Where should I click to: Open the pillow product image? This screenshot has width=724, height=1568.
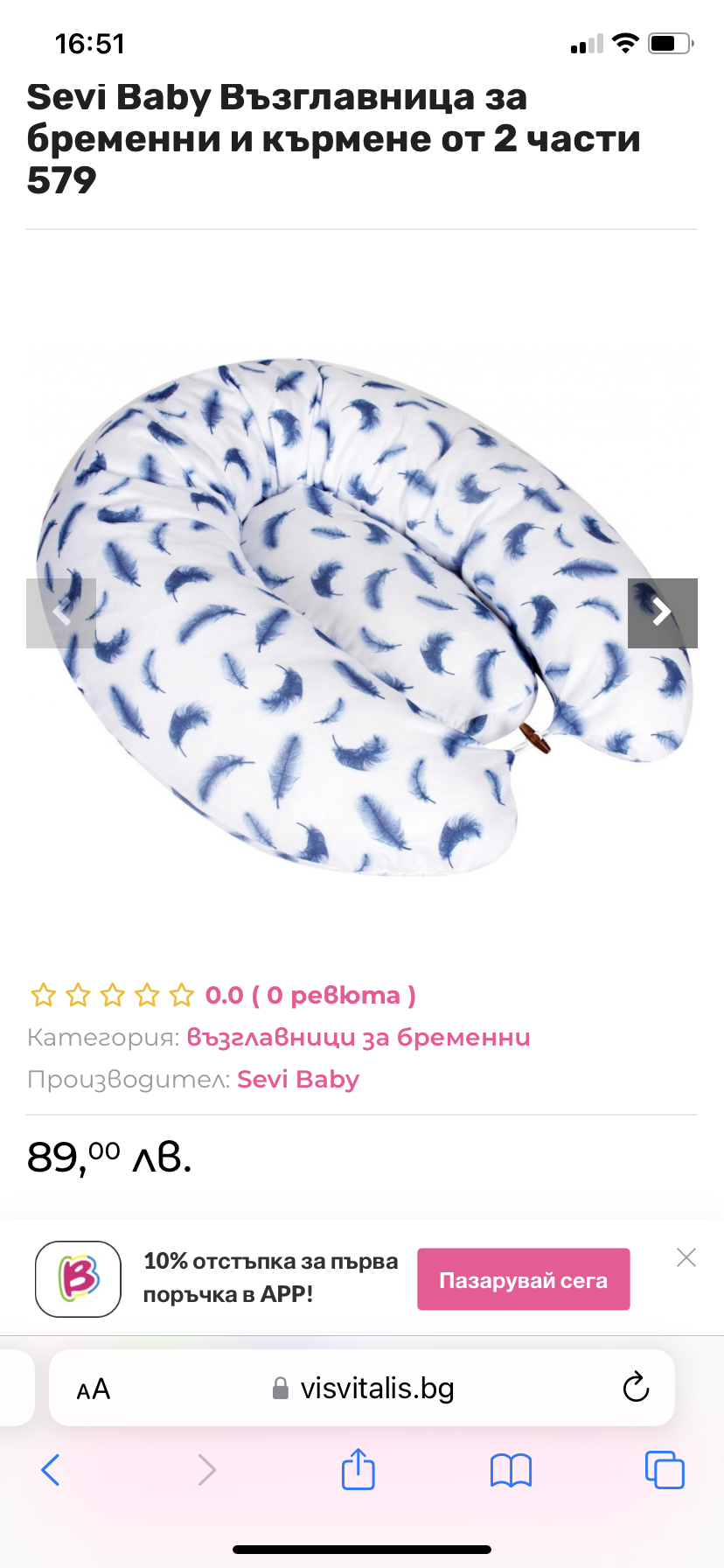pos(362,612)
